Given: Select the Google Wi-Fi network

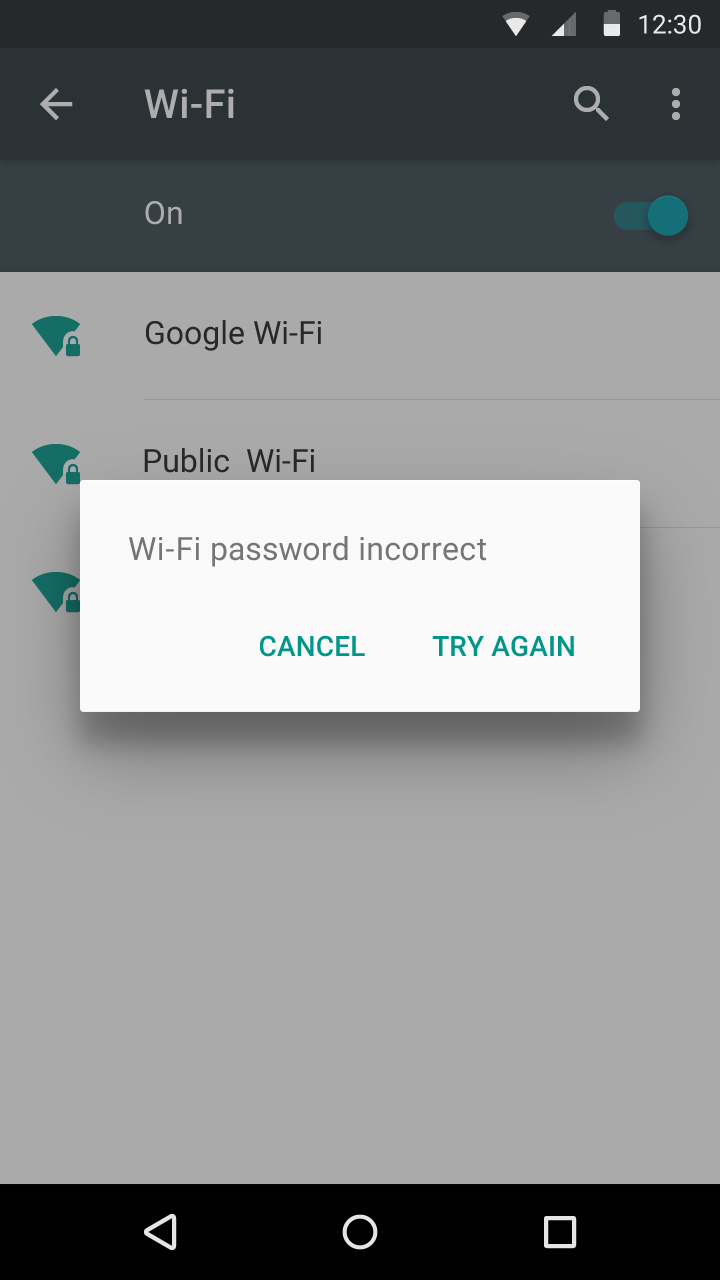Looking at the screenshot, I should pos(234,334).
